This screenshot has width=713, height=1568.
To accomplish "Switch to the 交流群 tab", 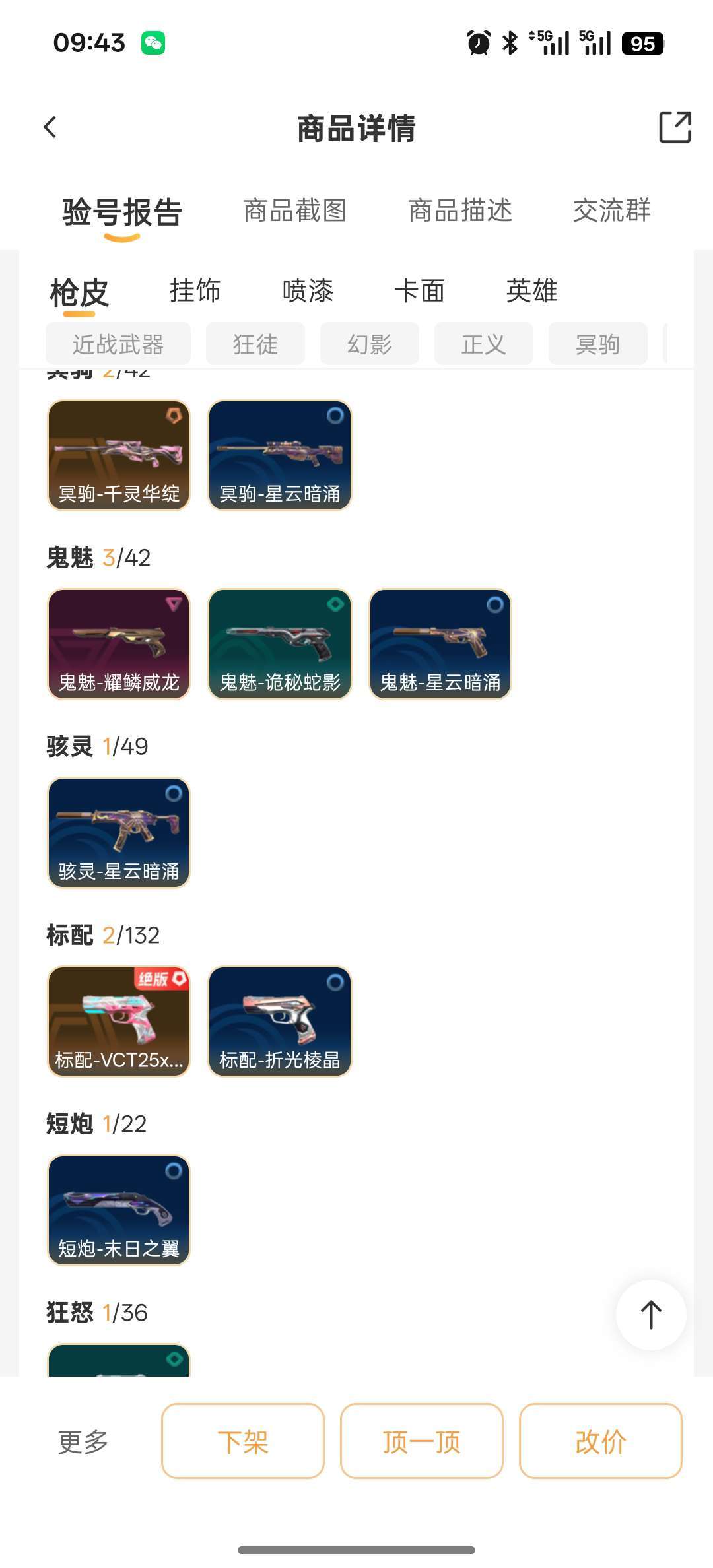I will pyautogui.click(x=611, y=211).
